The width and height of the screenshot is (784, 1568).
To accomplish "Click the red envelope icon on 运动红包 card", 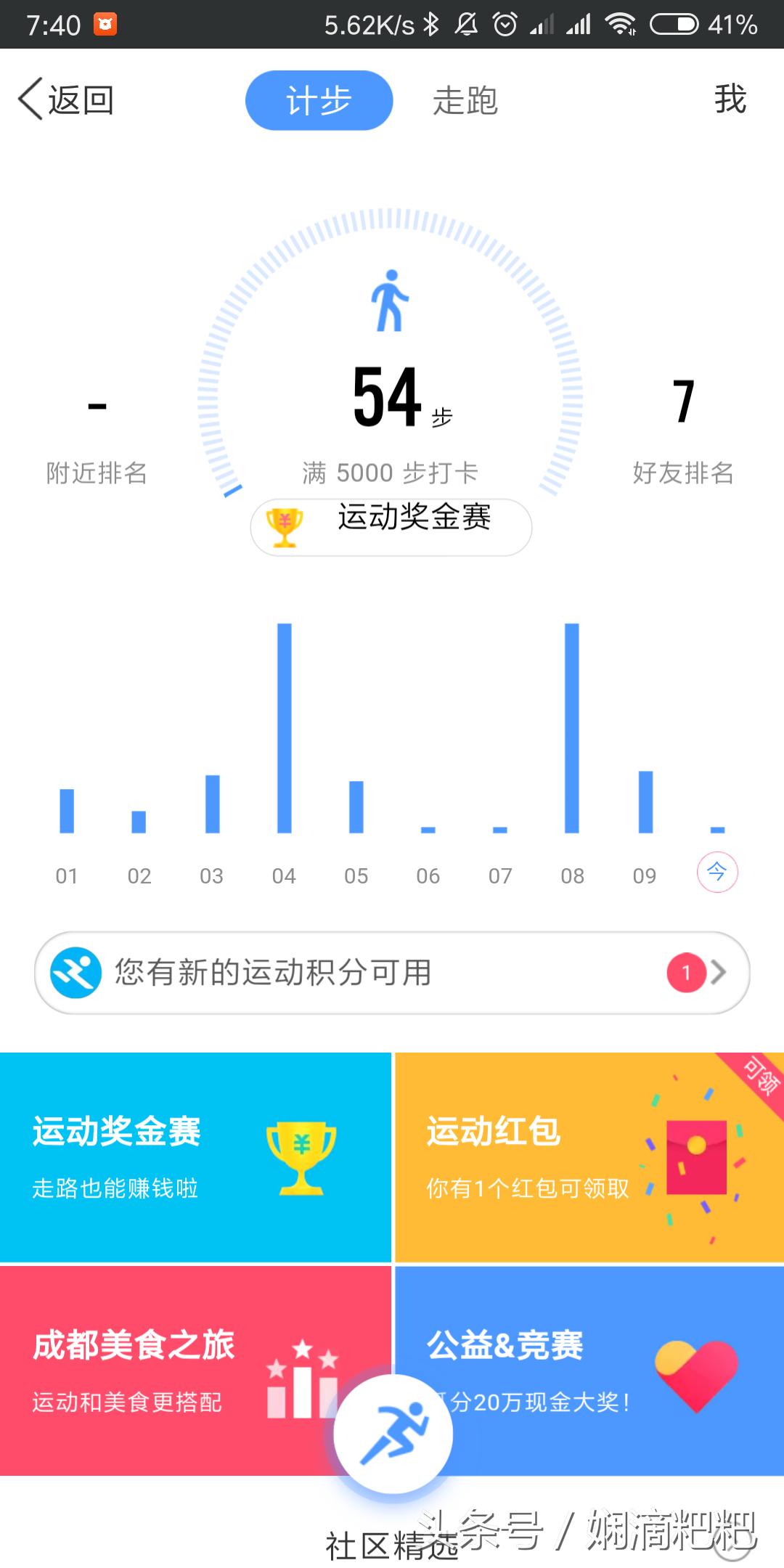I will (695, 1158).
